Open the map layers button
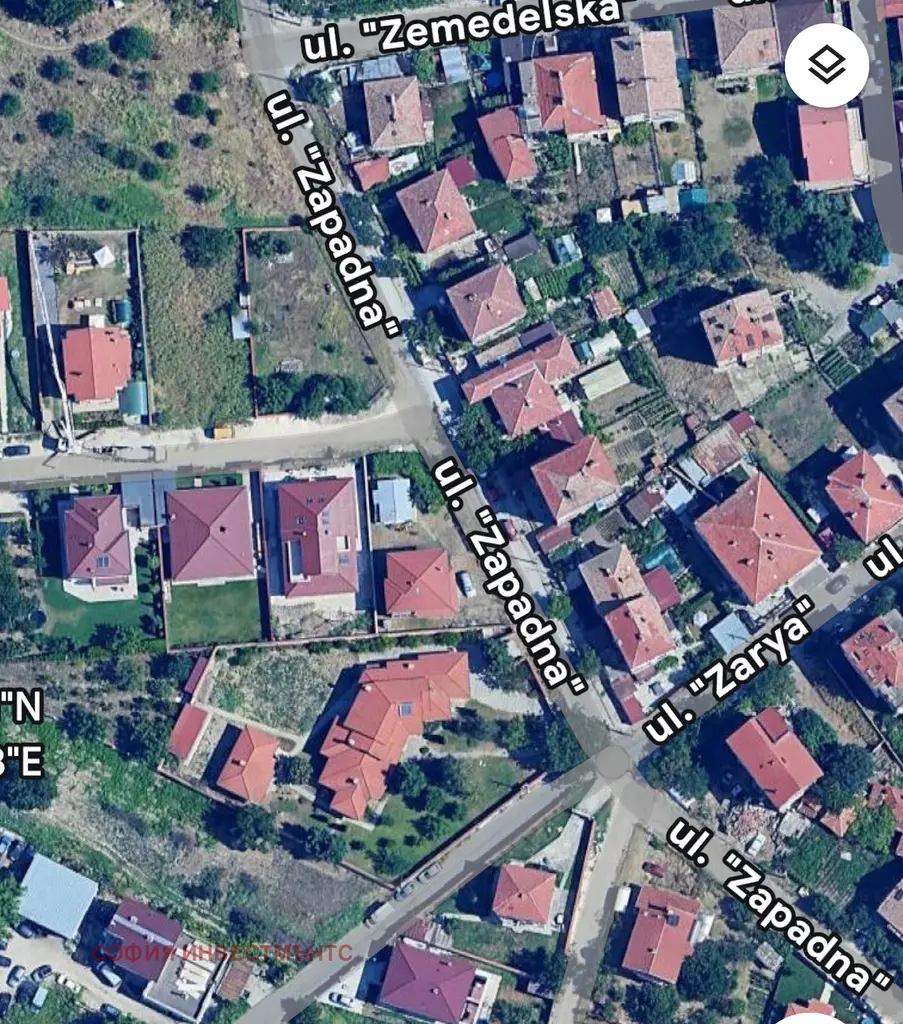This screenshot has height=1024, width=903. coord(826,66)
